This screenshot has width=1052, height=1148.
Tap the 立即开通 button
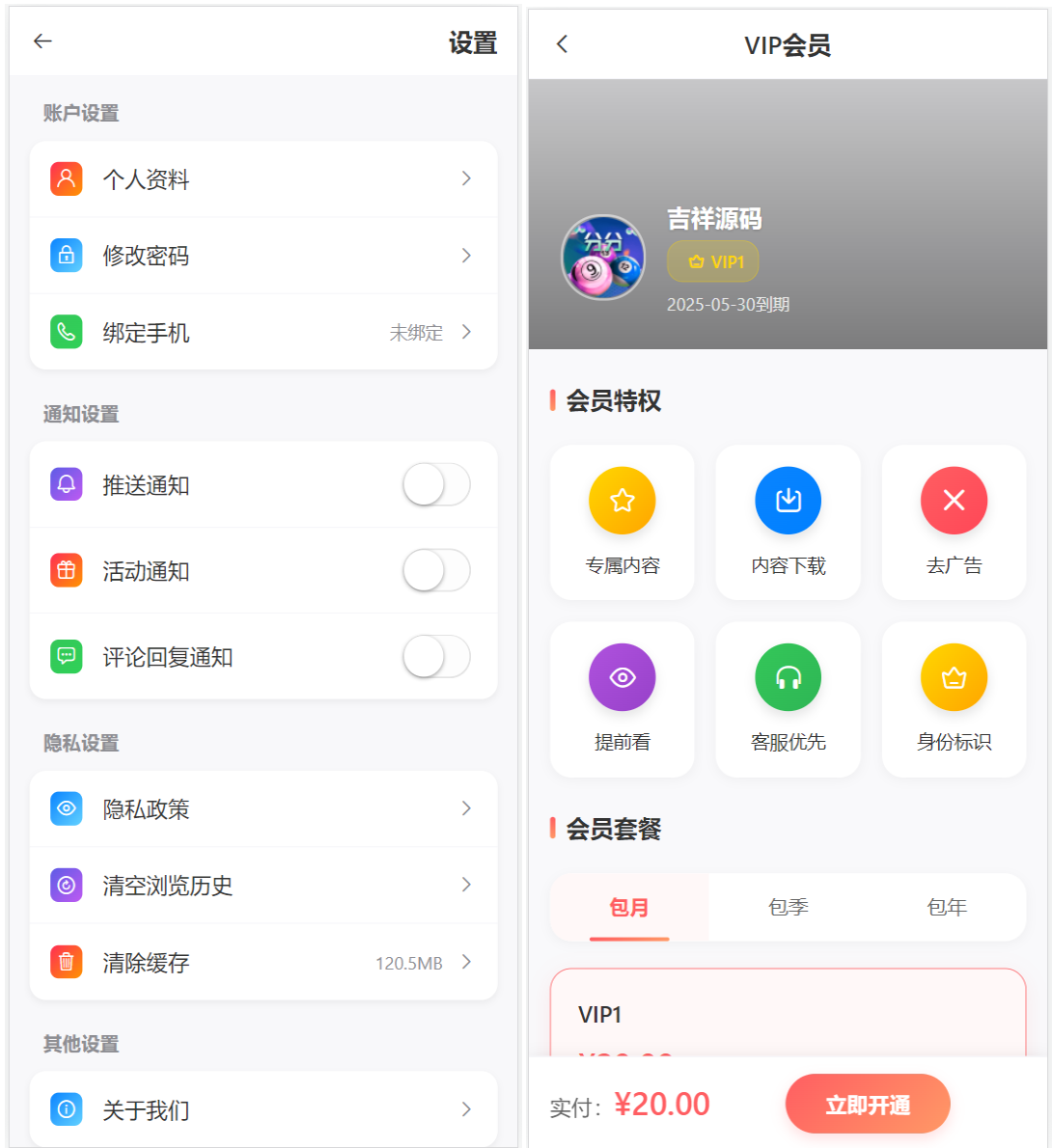[x=868, y=1105]
